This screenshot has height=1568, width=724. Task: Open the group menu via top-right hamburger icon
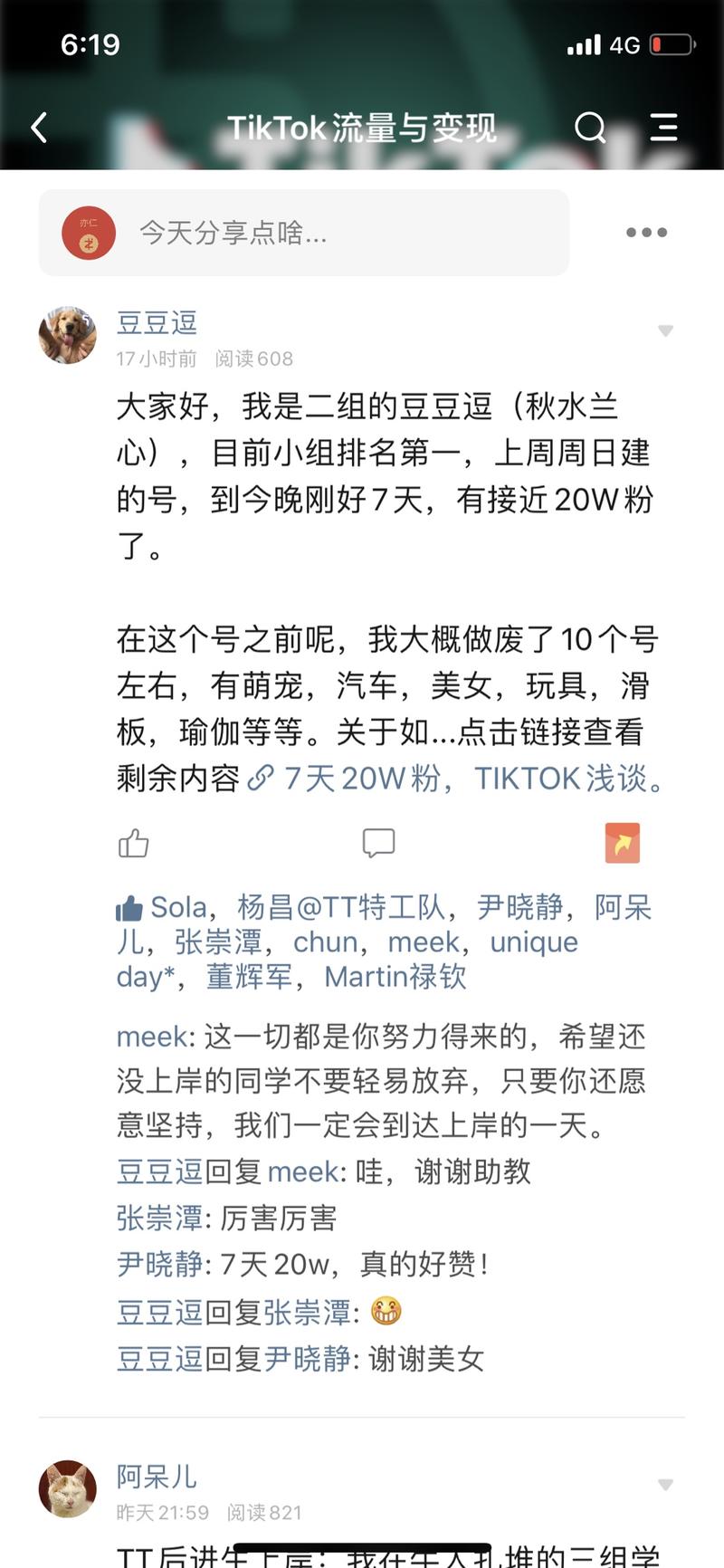[663, 129]
